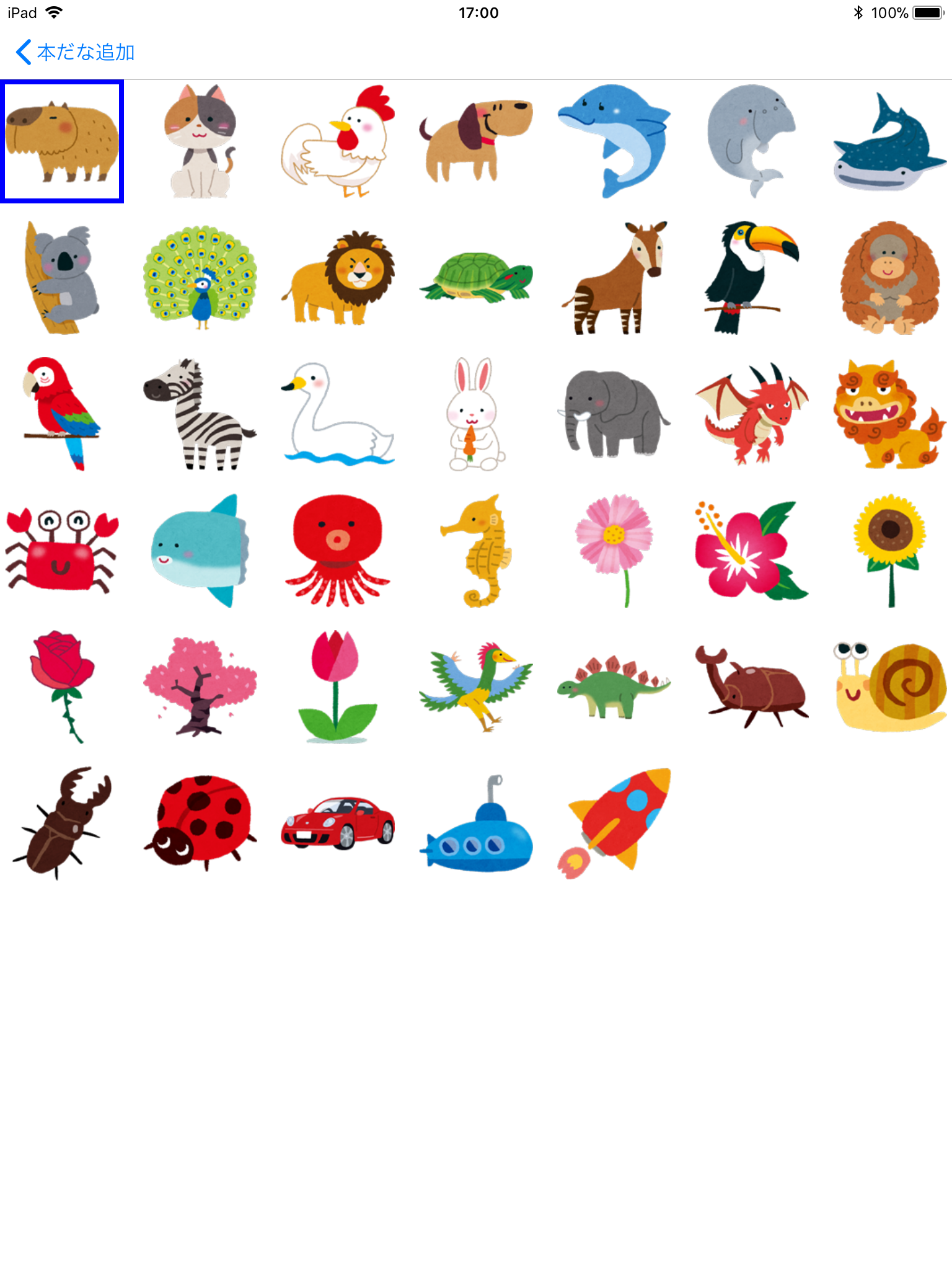Choose the red dragon picture
952x1270 pixels.
751,414
